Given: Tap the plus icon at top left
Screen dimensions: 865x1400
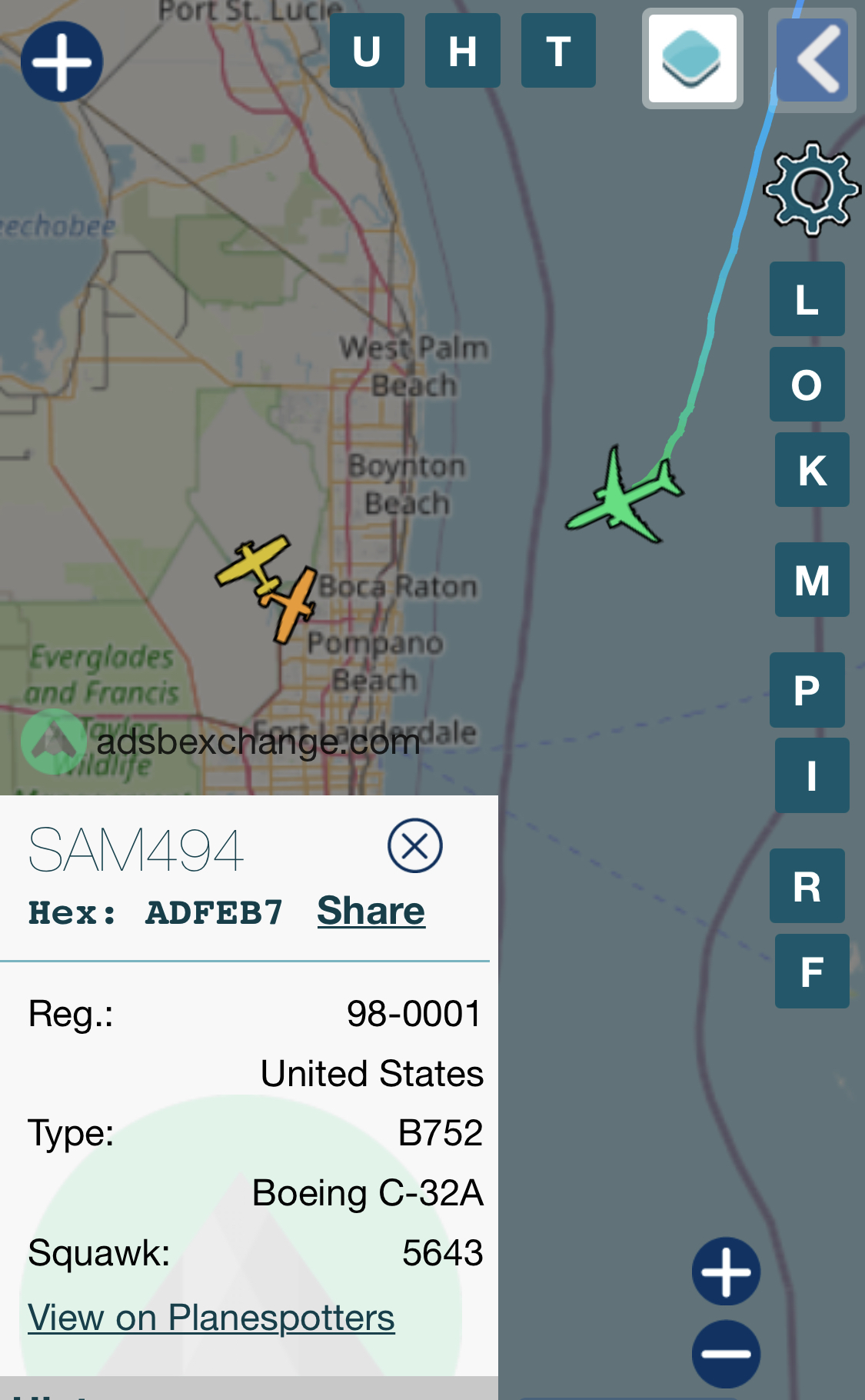Looking at the screenshot, I should [x=62, y=62].
